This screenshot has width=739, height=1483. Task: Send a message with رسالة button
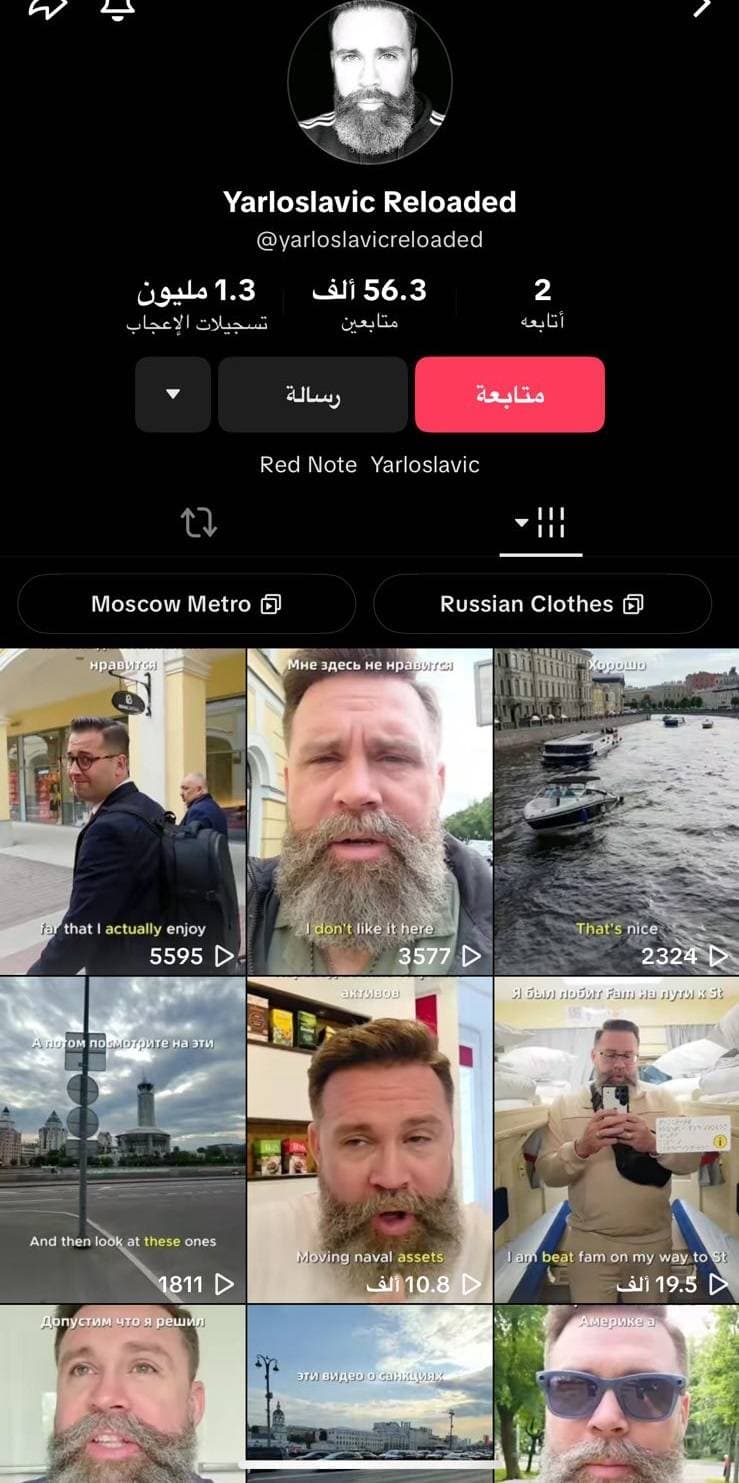tap(312, 394)
